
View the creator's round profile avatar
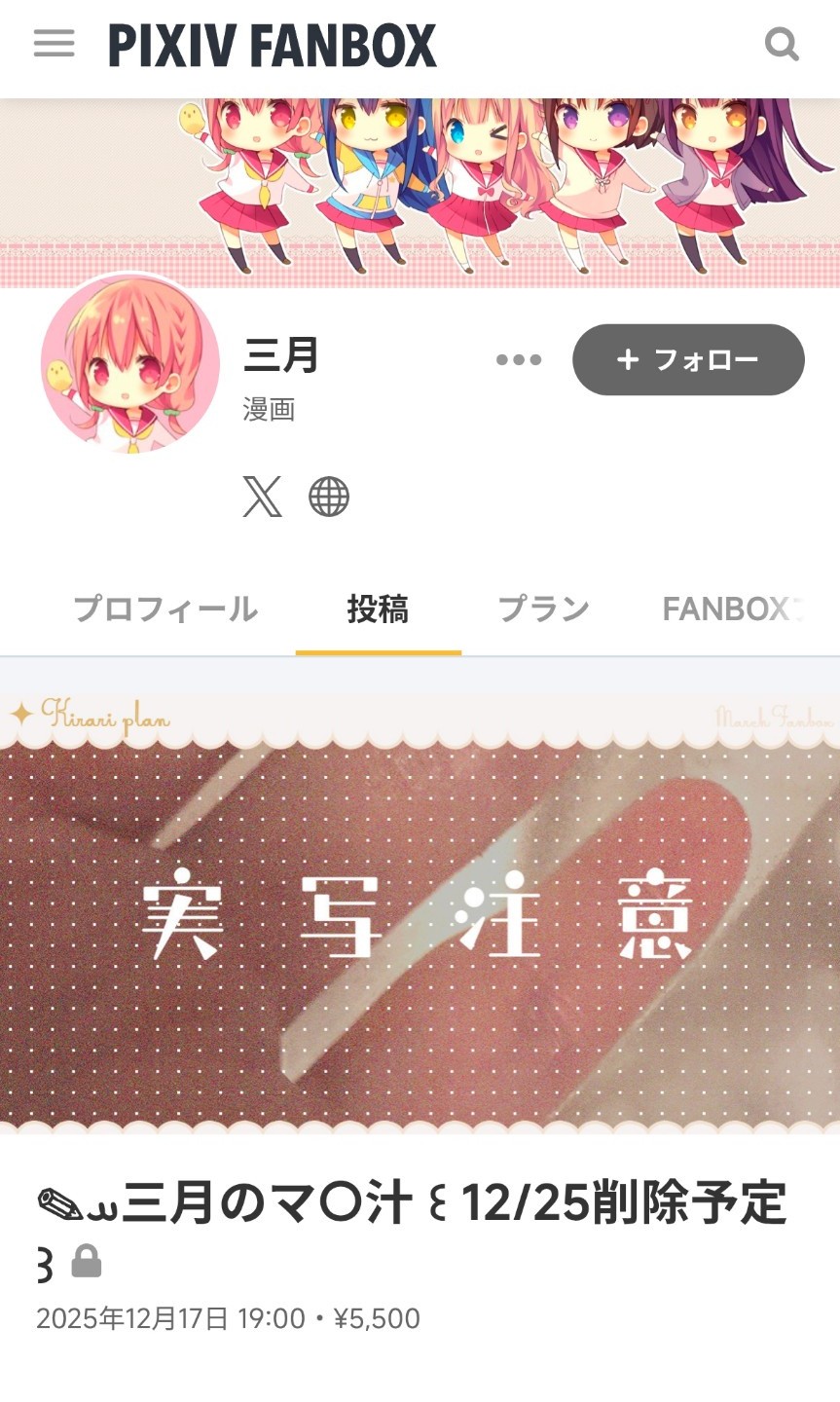click(129, 364)
